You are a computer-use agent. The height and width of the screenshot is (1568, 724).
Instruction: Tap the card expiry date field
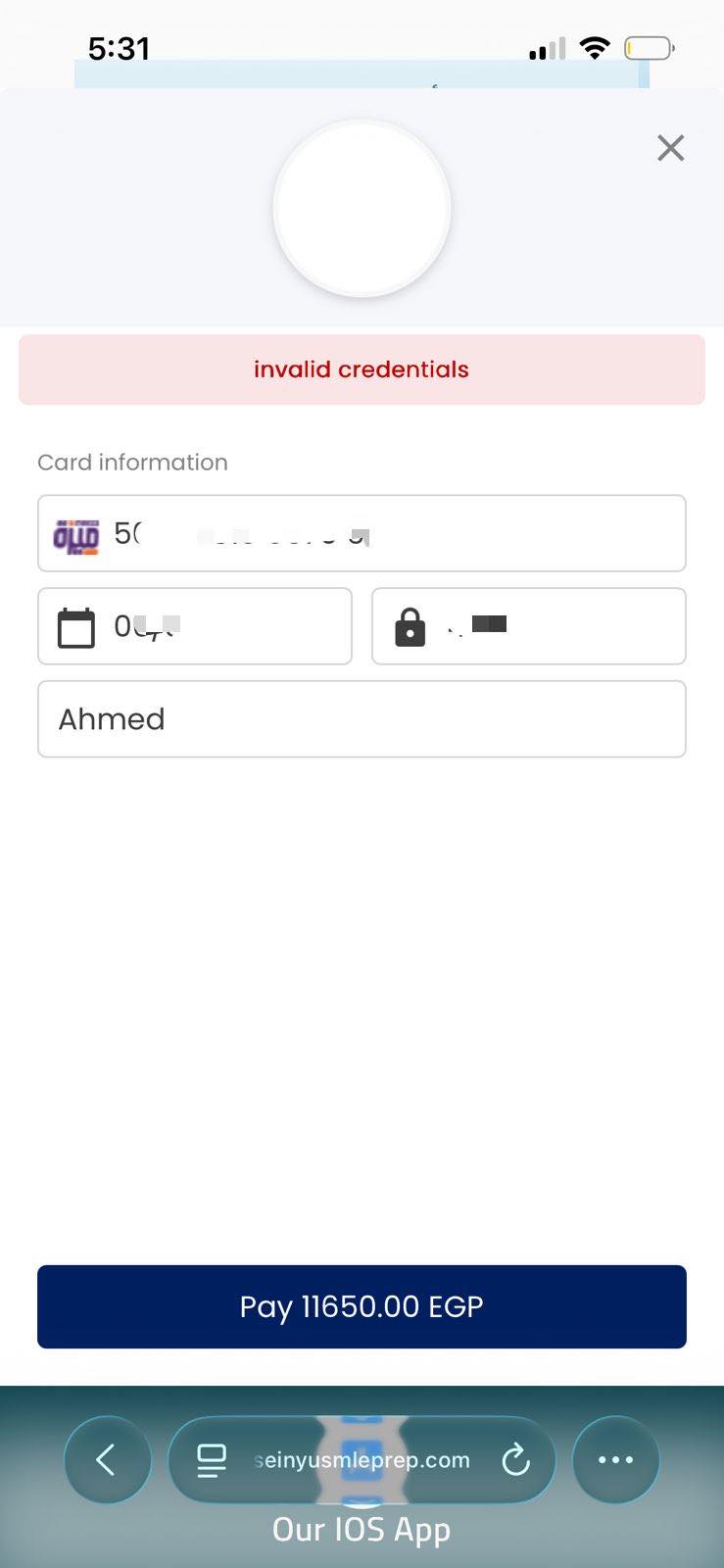point(216,626)
